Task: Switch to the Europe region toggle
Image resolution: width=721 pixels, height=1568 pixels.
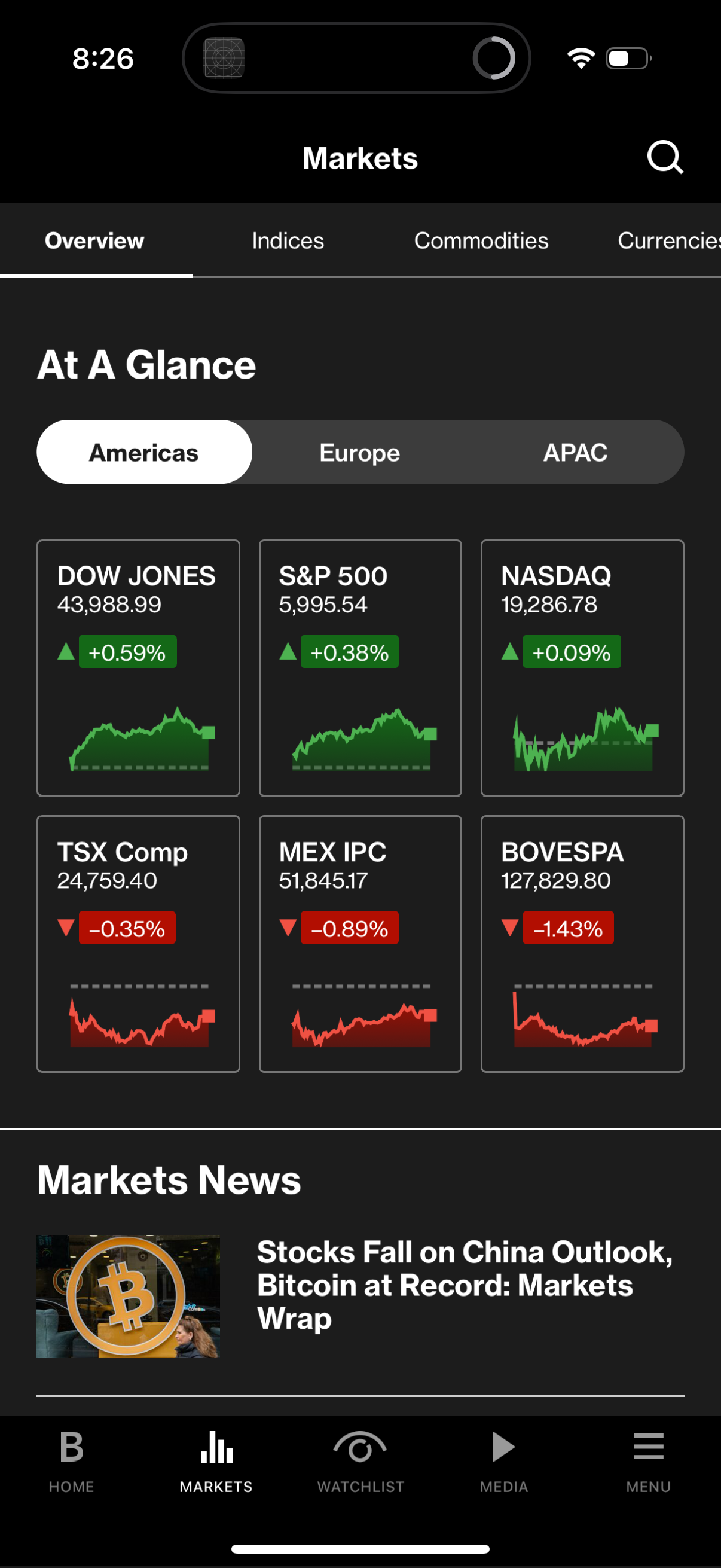Action: click(x=359, y=452)
